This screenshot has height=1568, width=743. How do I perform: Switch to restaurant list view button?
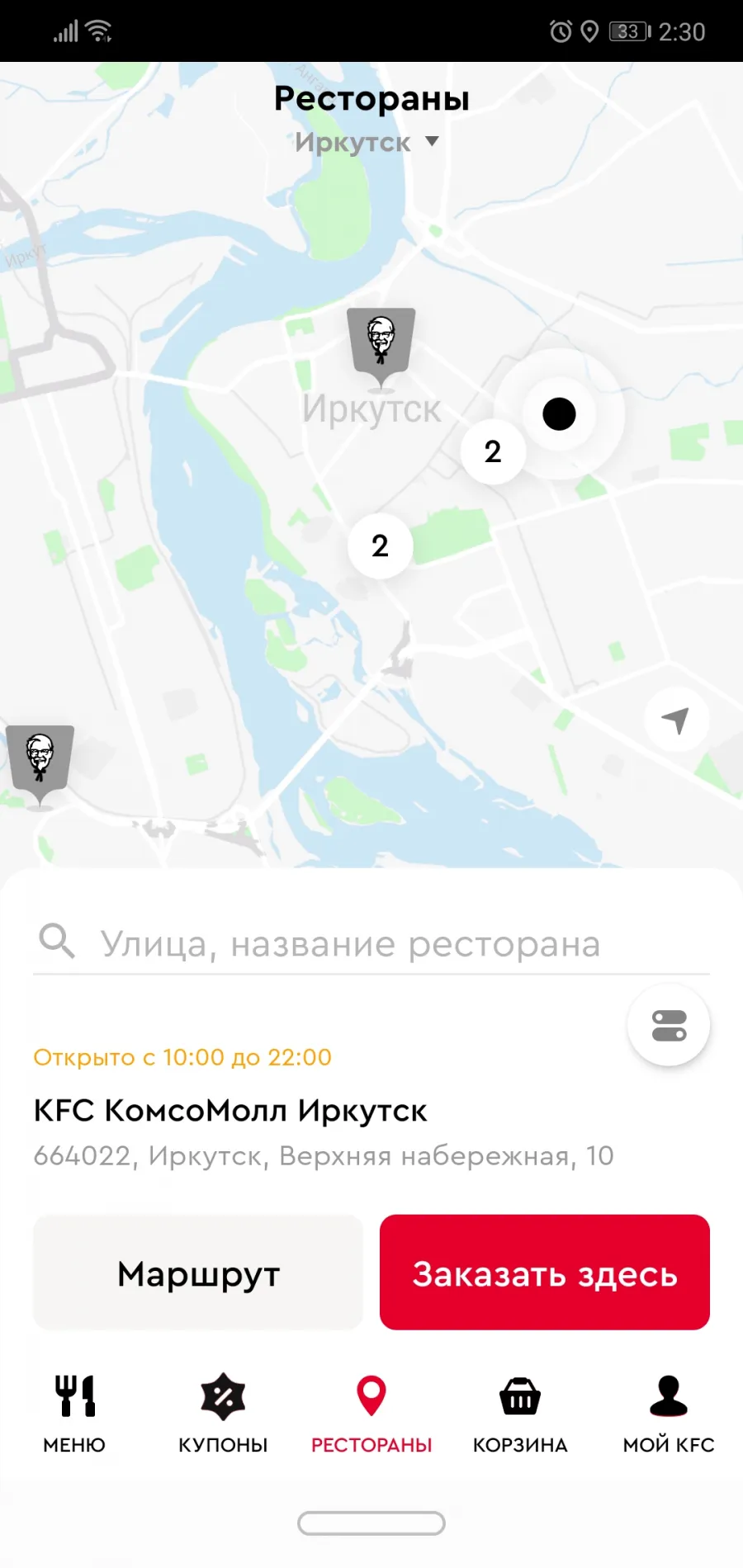pos(669,1026)
